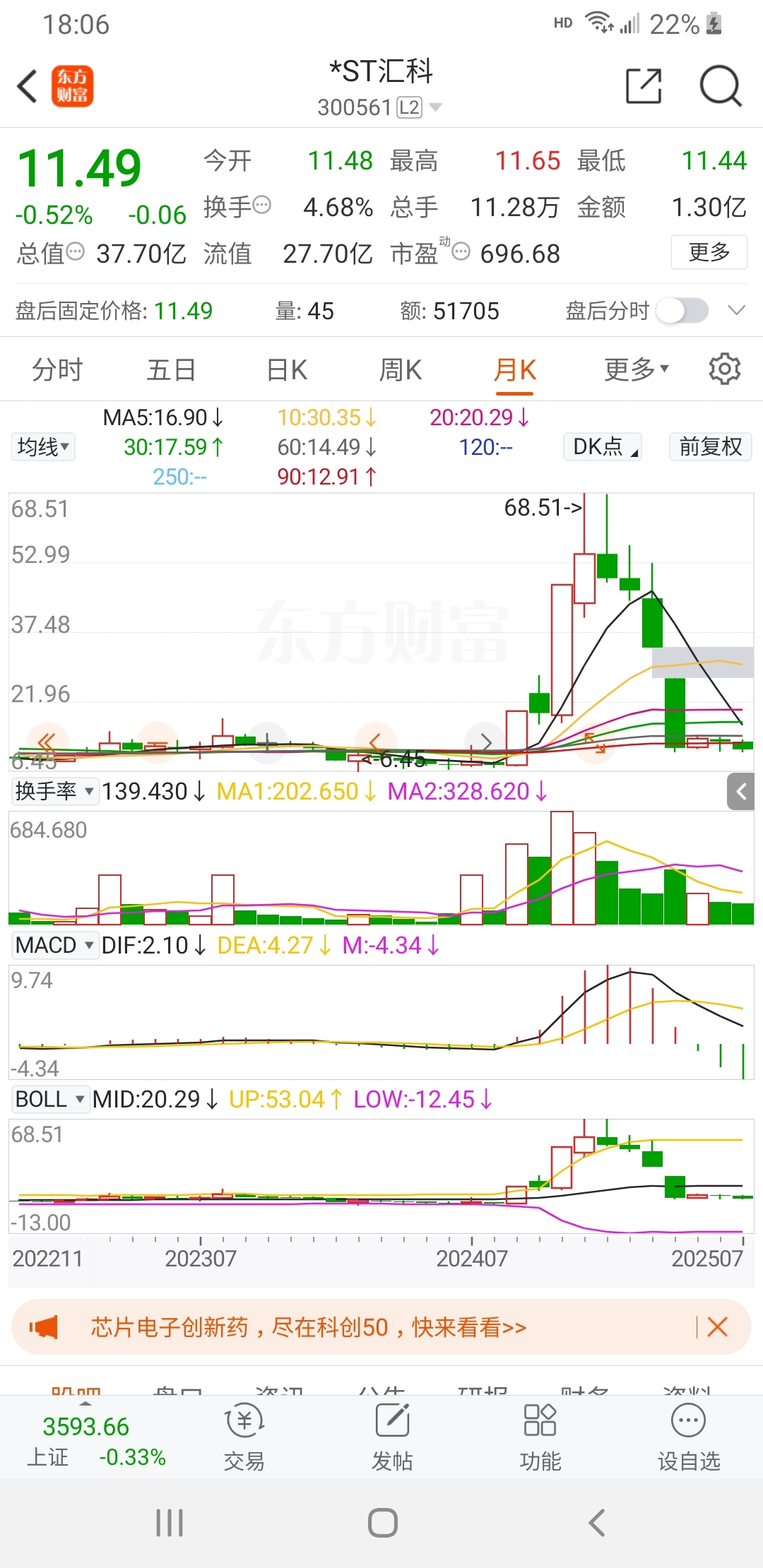Go back using the top-left arrow

[x=27, y=86]
